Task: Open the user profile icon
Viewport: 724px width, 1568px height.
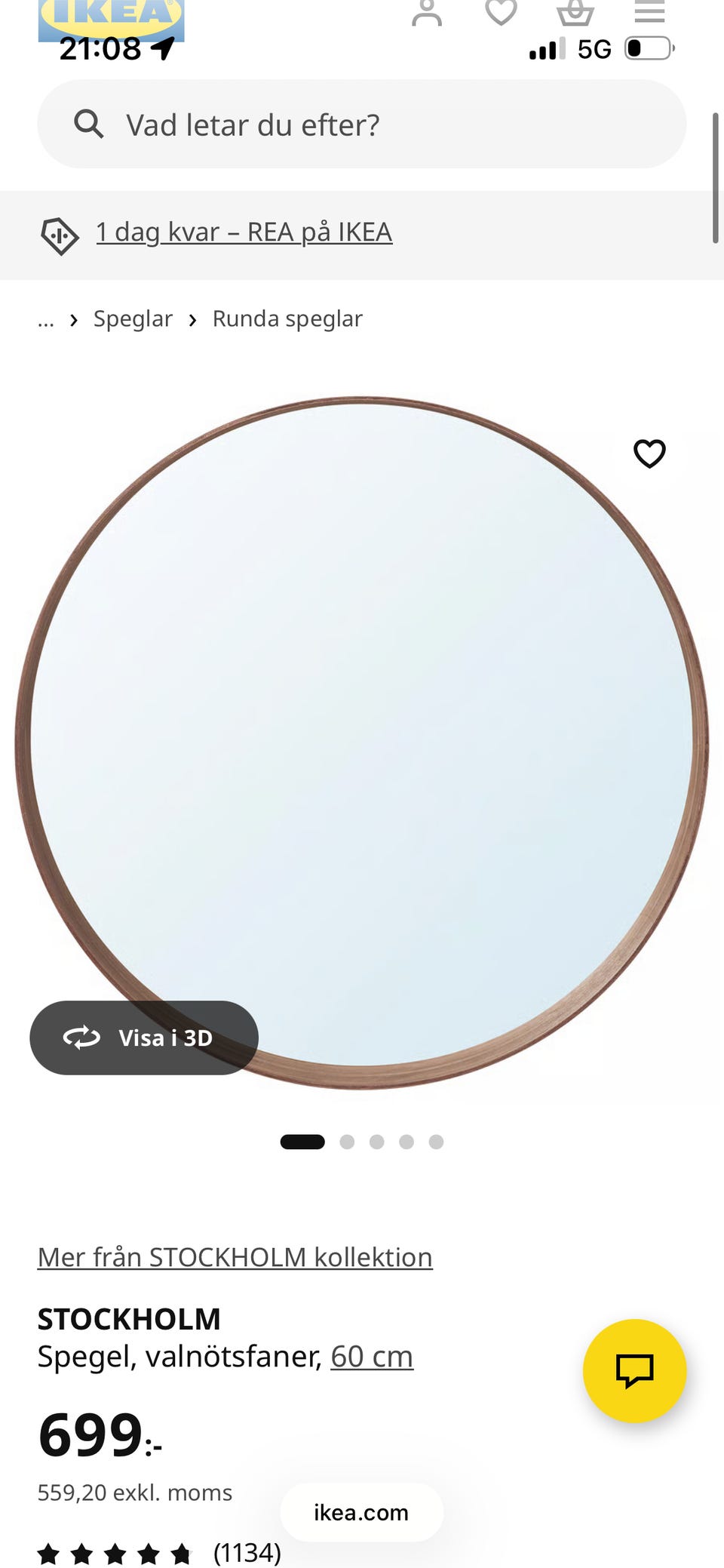Action: pos(427,13)
